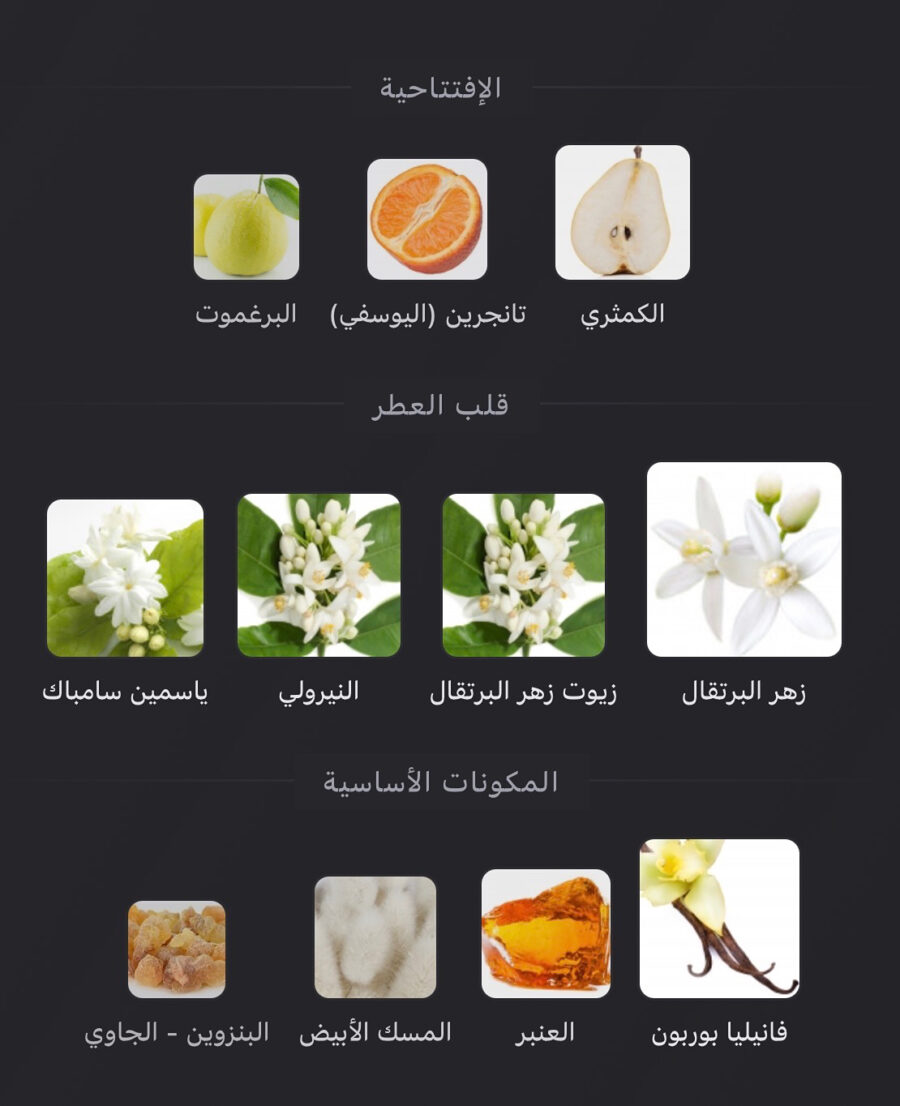
Task: Open the orange blossom (زهر البرتقال) note
Action: click(744, 559)
